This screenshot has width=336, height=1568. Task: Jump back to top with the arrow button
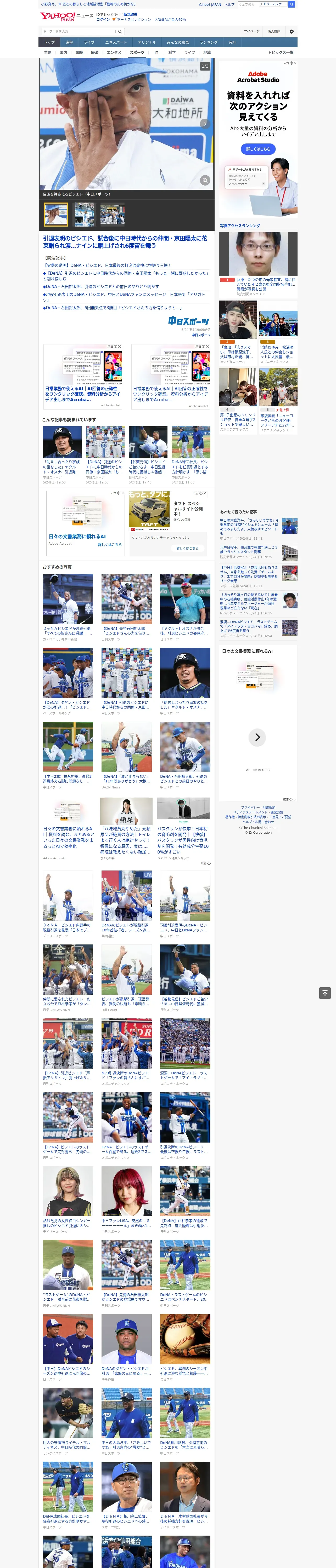coord(325,993)
